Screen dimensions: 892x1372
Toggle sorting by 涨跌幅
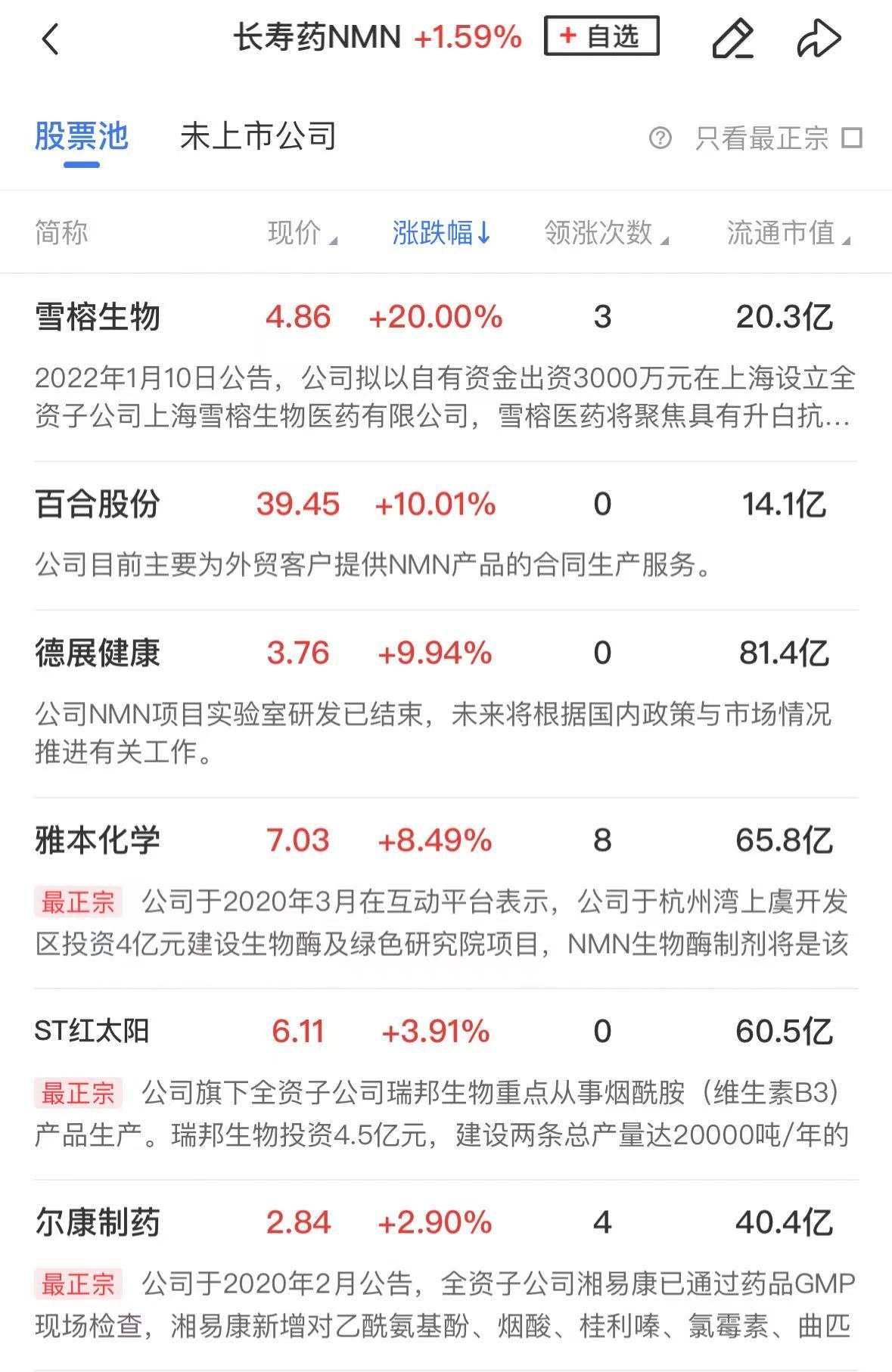(x=441, y=233)
